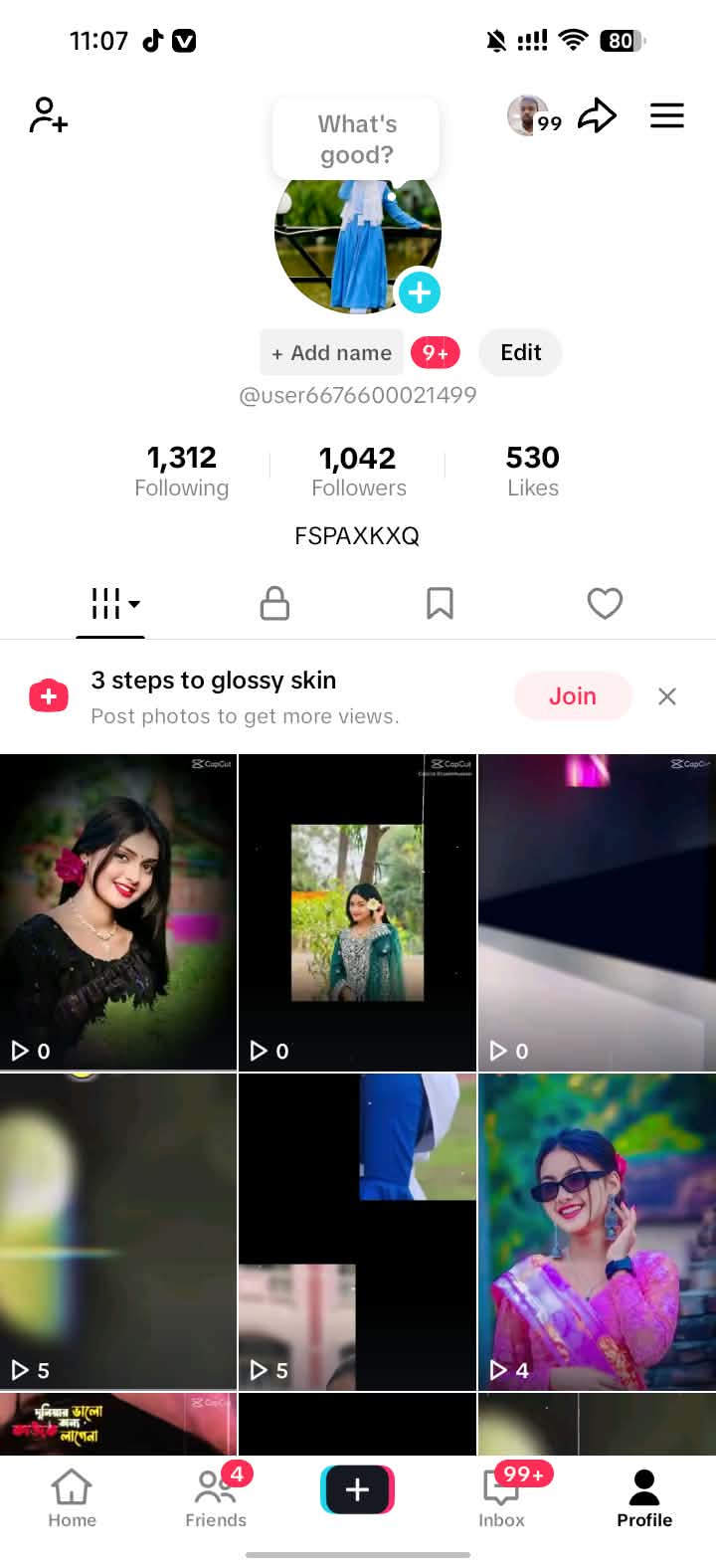This screenshot has height=1568, width=716.
Task: Go to the Home tab
Action: pos(72,1498)
